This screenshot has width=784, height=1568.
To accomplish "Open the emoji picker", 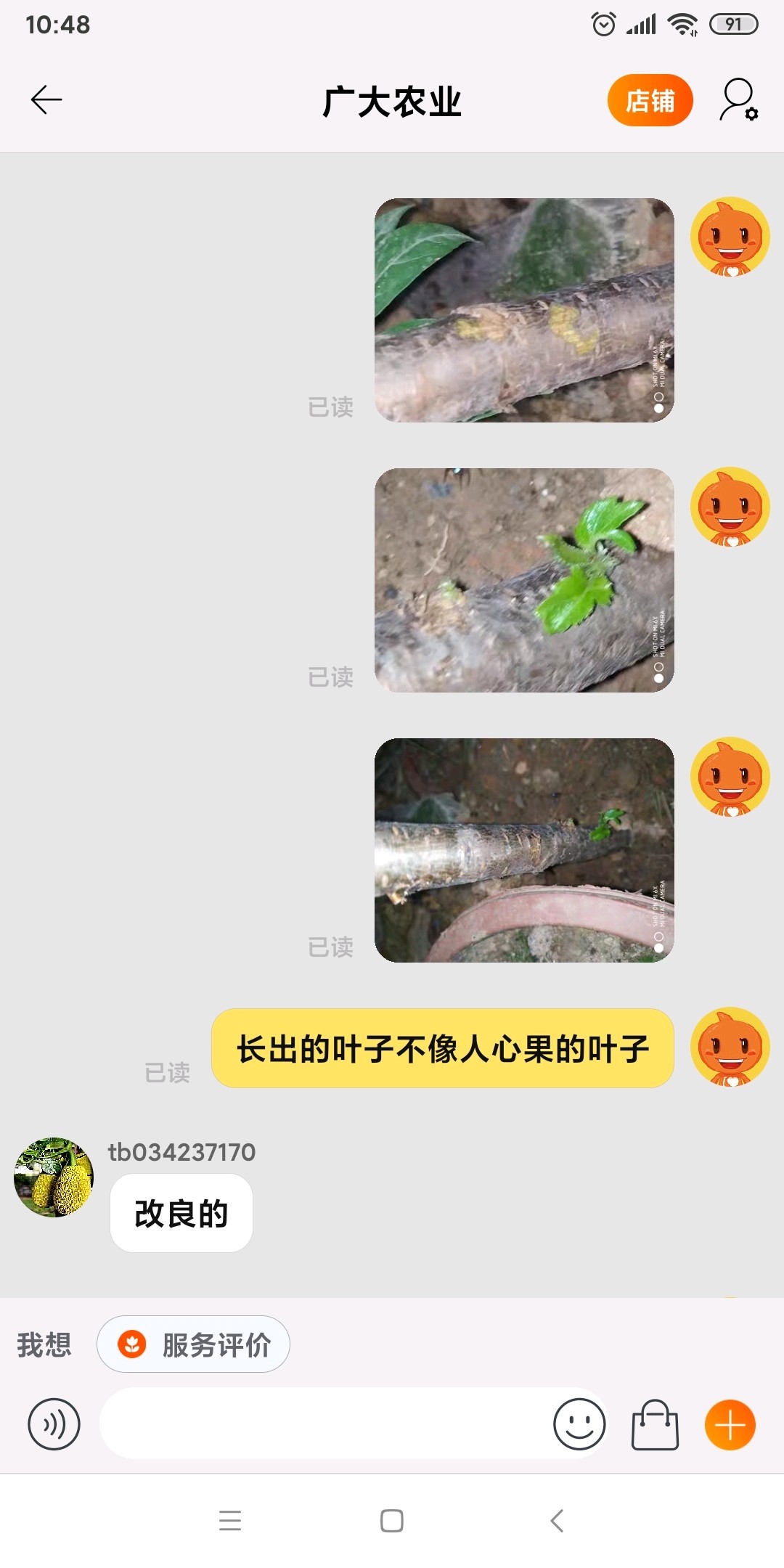I will (x=579, y=1424).
